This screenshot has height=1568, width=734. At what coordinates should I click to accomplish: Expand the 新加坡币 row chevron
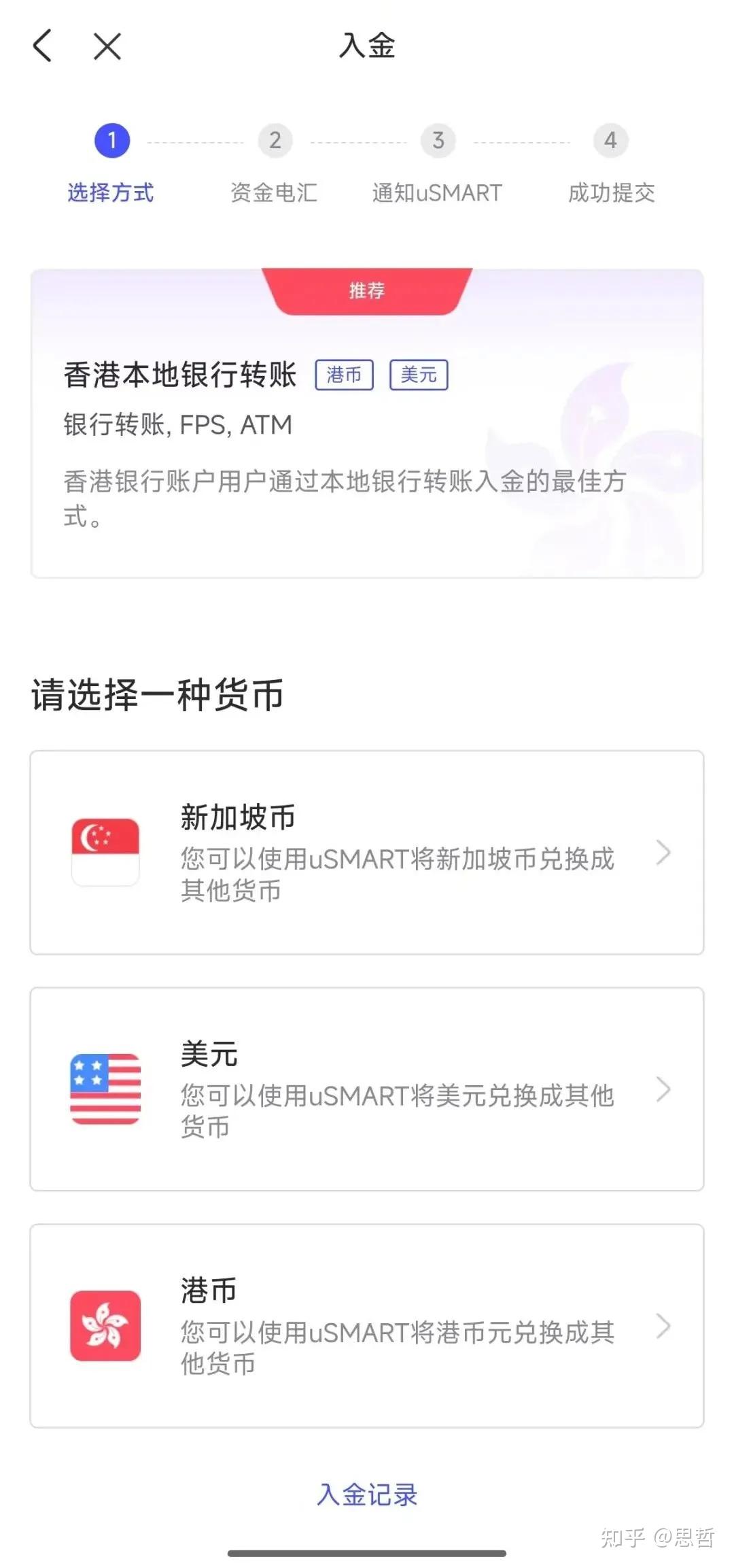[664, 852]
